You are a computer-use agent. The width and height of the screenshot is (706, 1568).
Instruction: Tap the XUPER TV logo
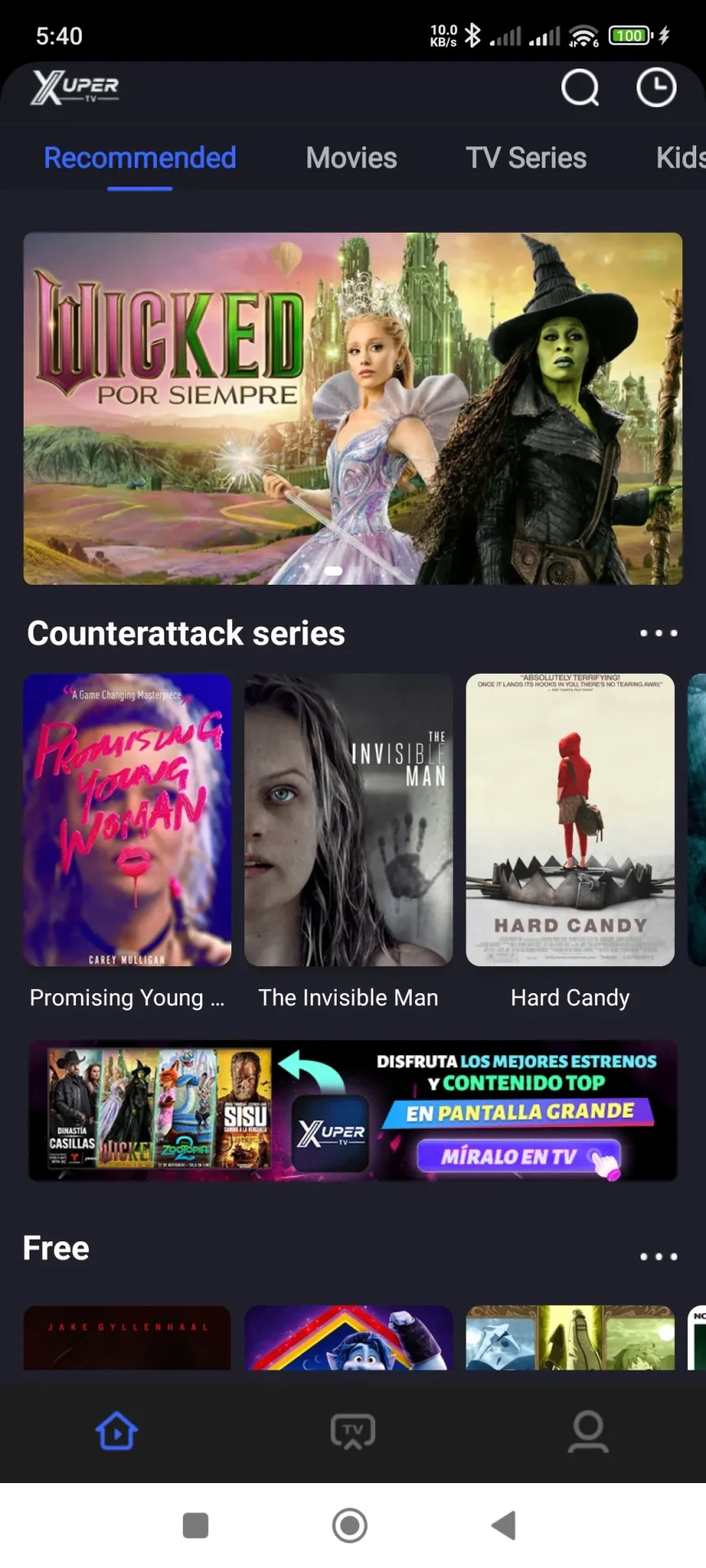75,88
